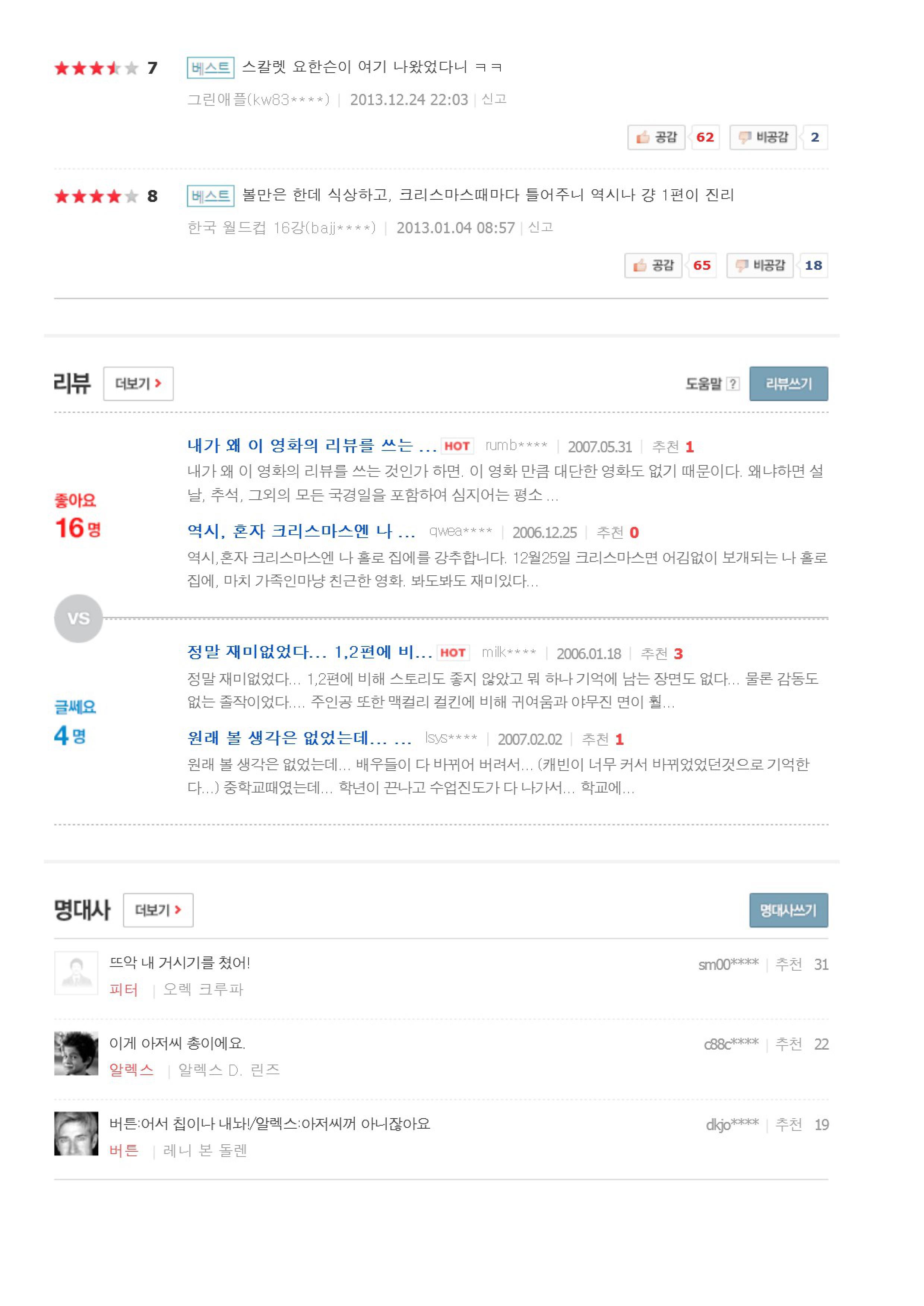
Task: Open actor link 오렉 크루파
Action: coord(203,989)
